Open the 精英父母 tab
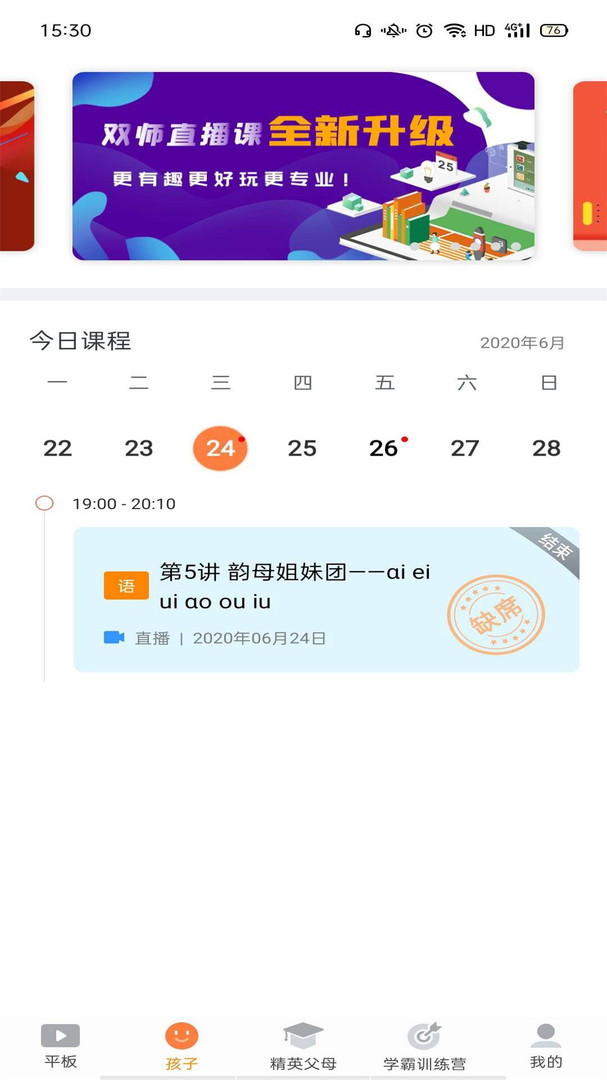 click(303, 1046)
